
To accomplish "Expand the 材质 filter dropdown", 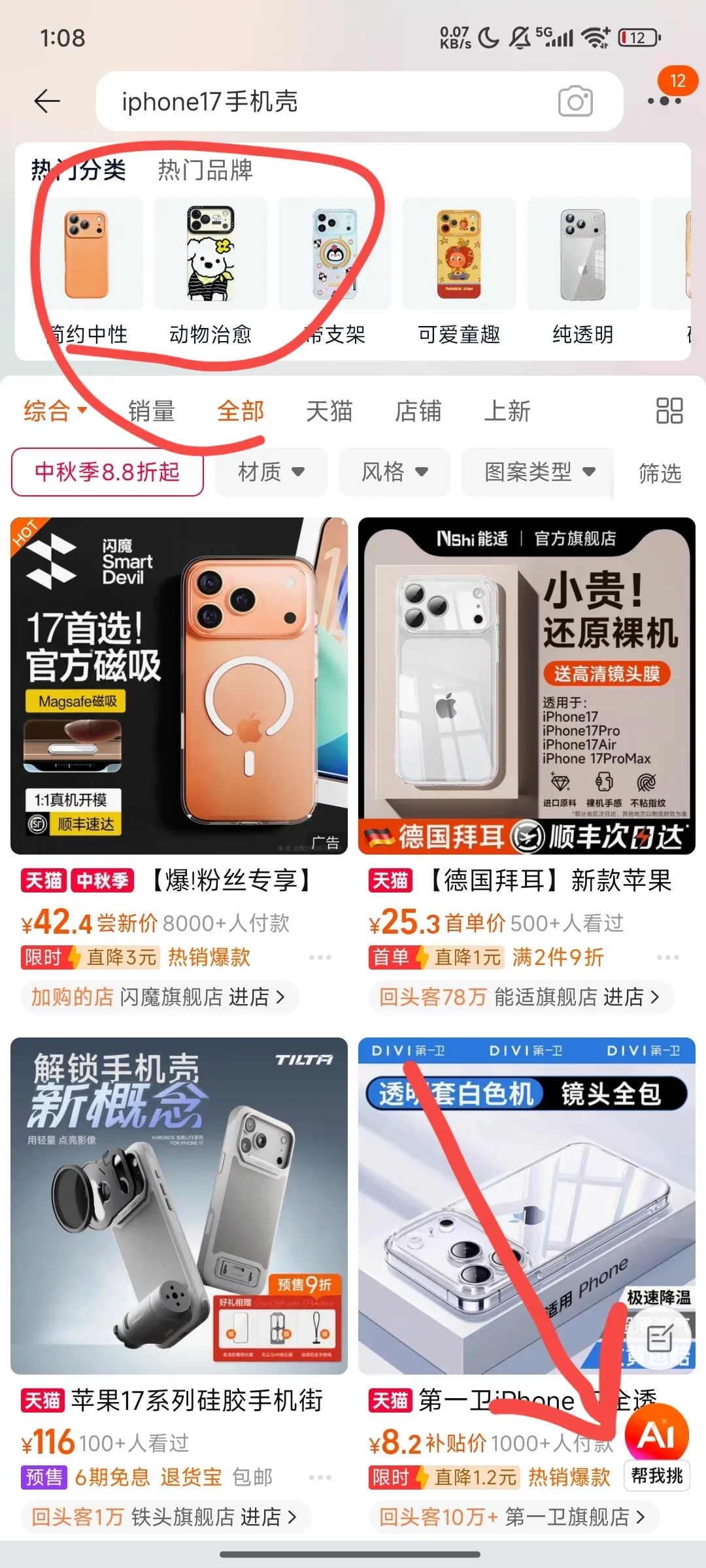I will tap(271, 472).
